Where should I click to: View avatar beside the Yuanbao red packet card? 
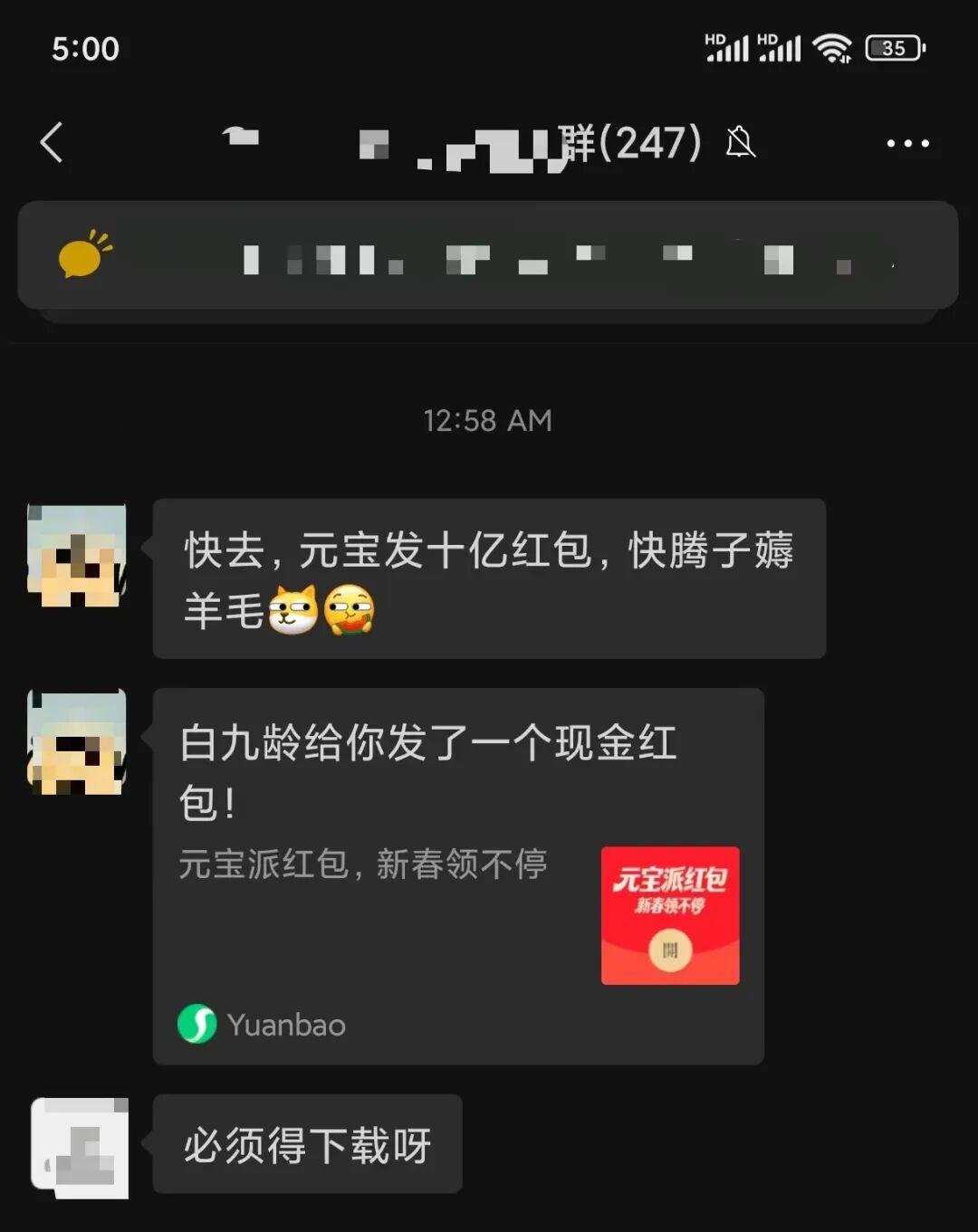[77, 742]
